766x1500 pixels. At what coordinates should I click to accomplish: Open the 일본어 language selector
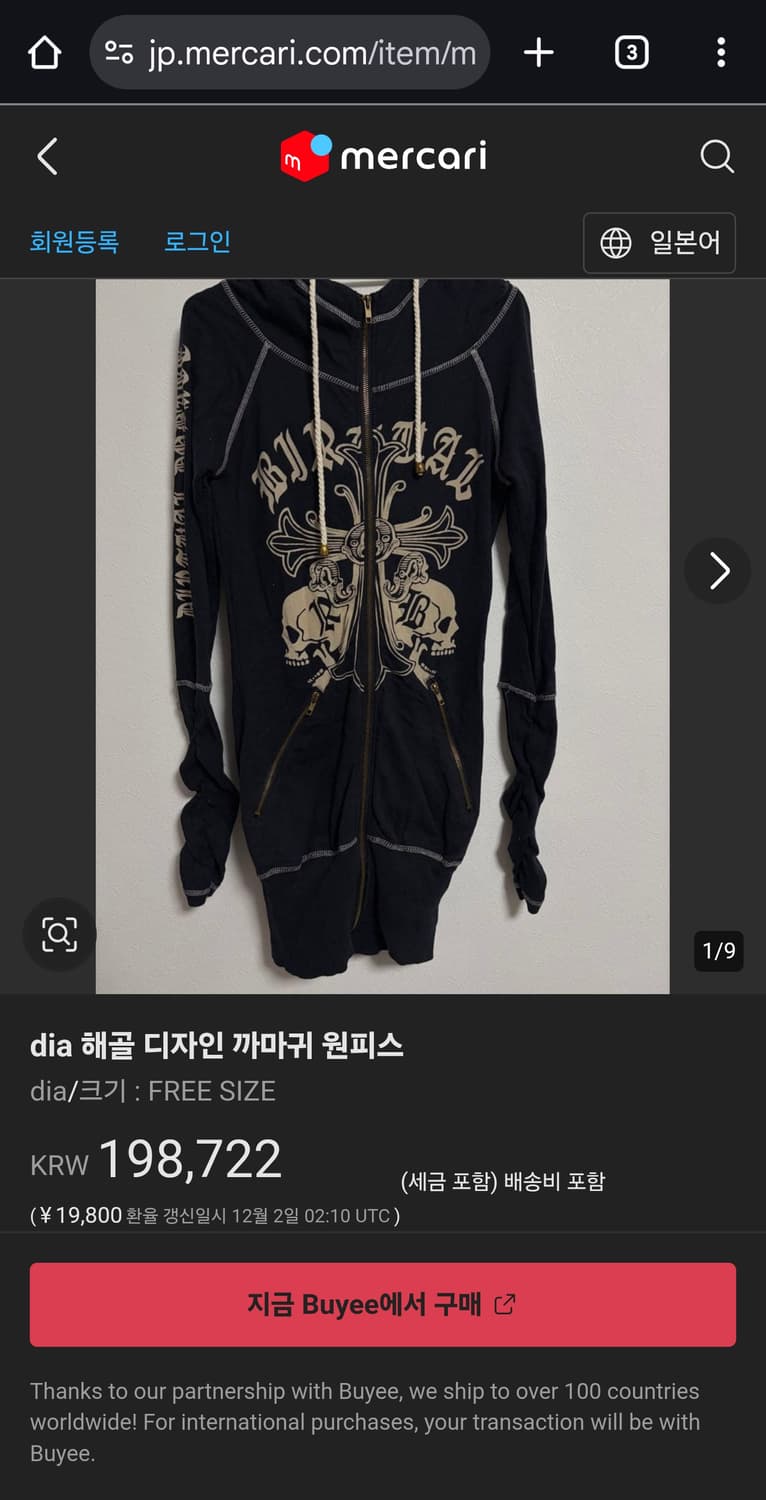[x=659, y=242]
